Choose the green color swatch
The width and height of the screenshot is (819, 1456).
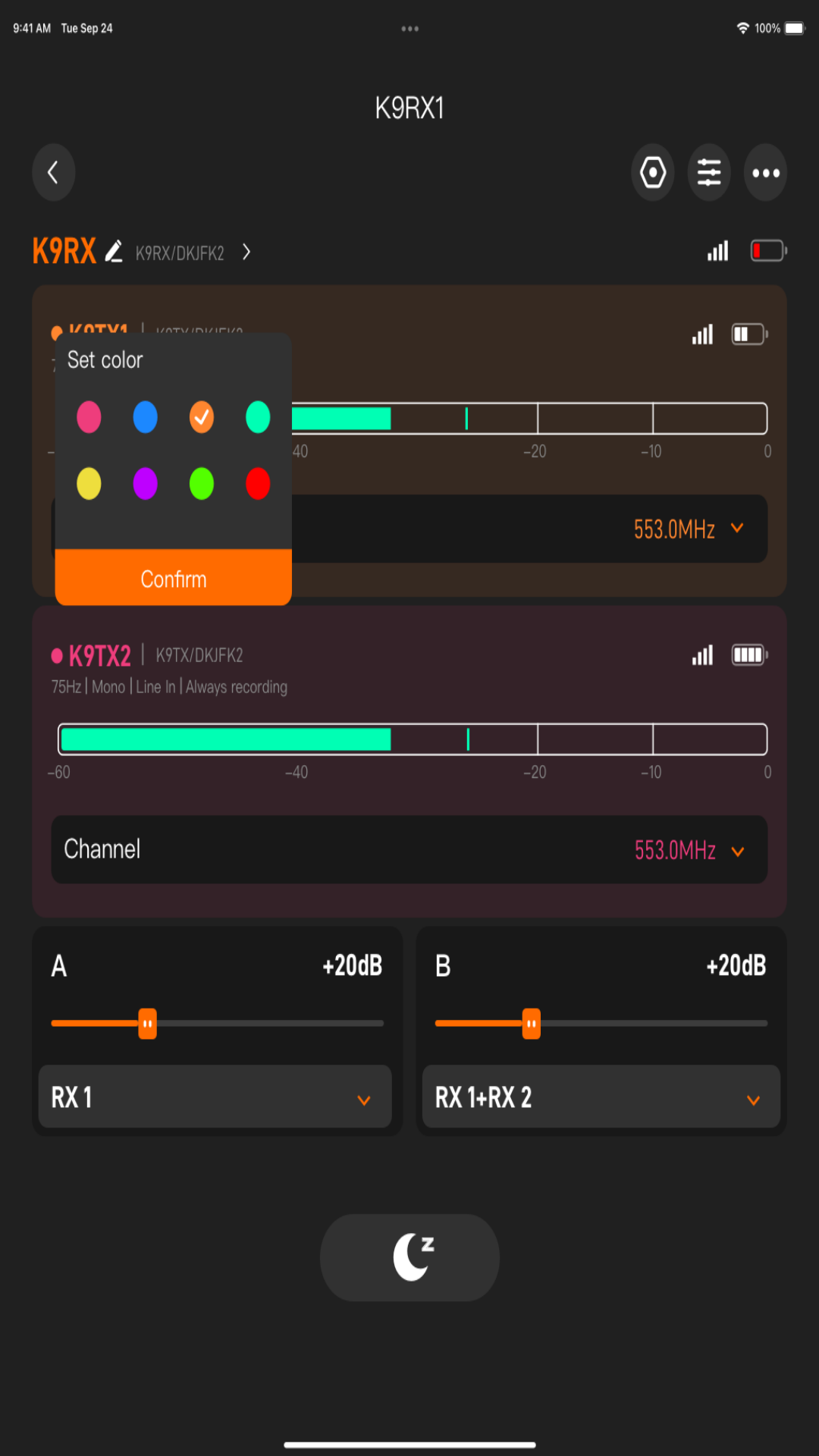point(202,483)
